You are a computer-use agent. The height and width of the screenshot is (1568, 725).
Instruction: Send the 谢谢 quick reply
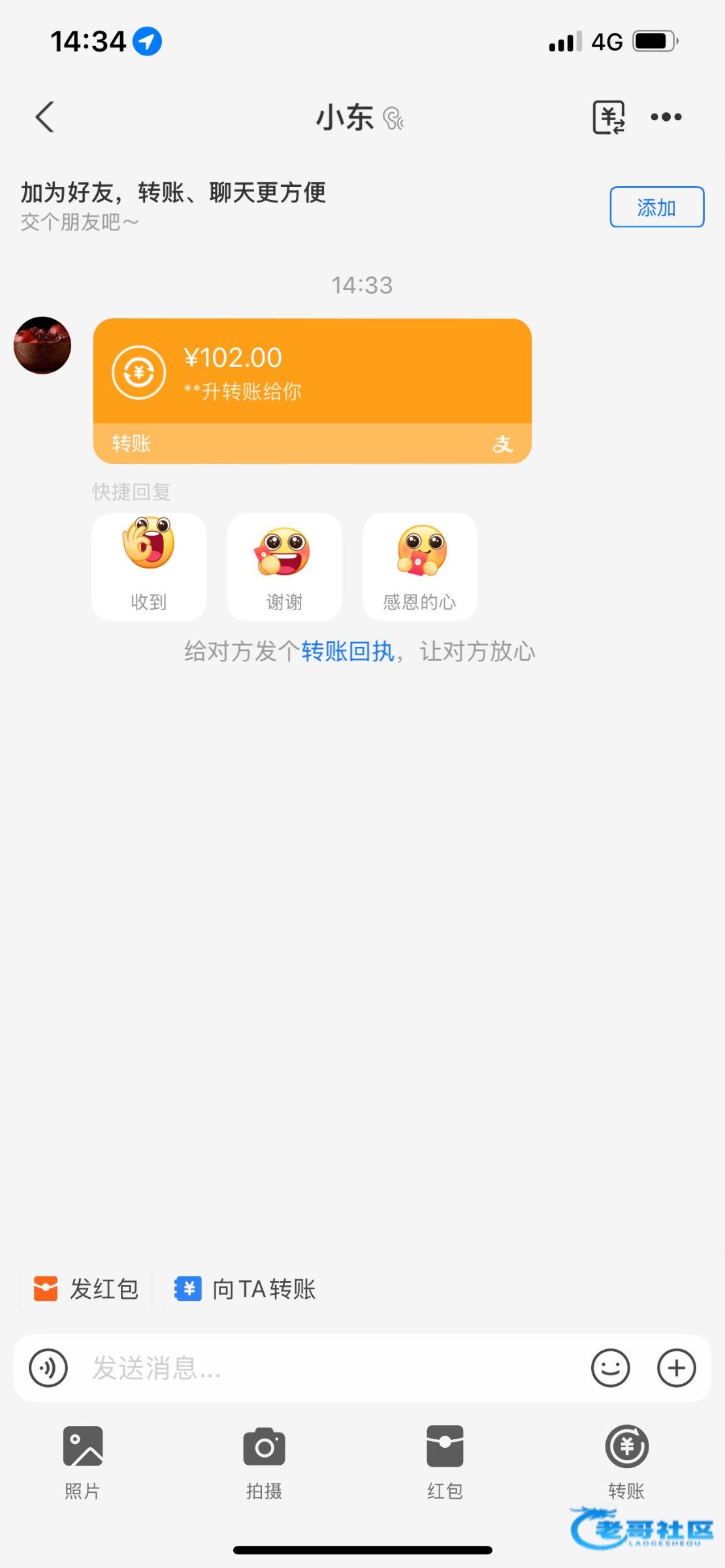tap(284, 566)
